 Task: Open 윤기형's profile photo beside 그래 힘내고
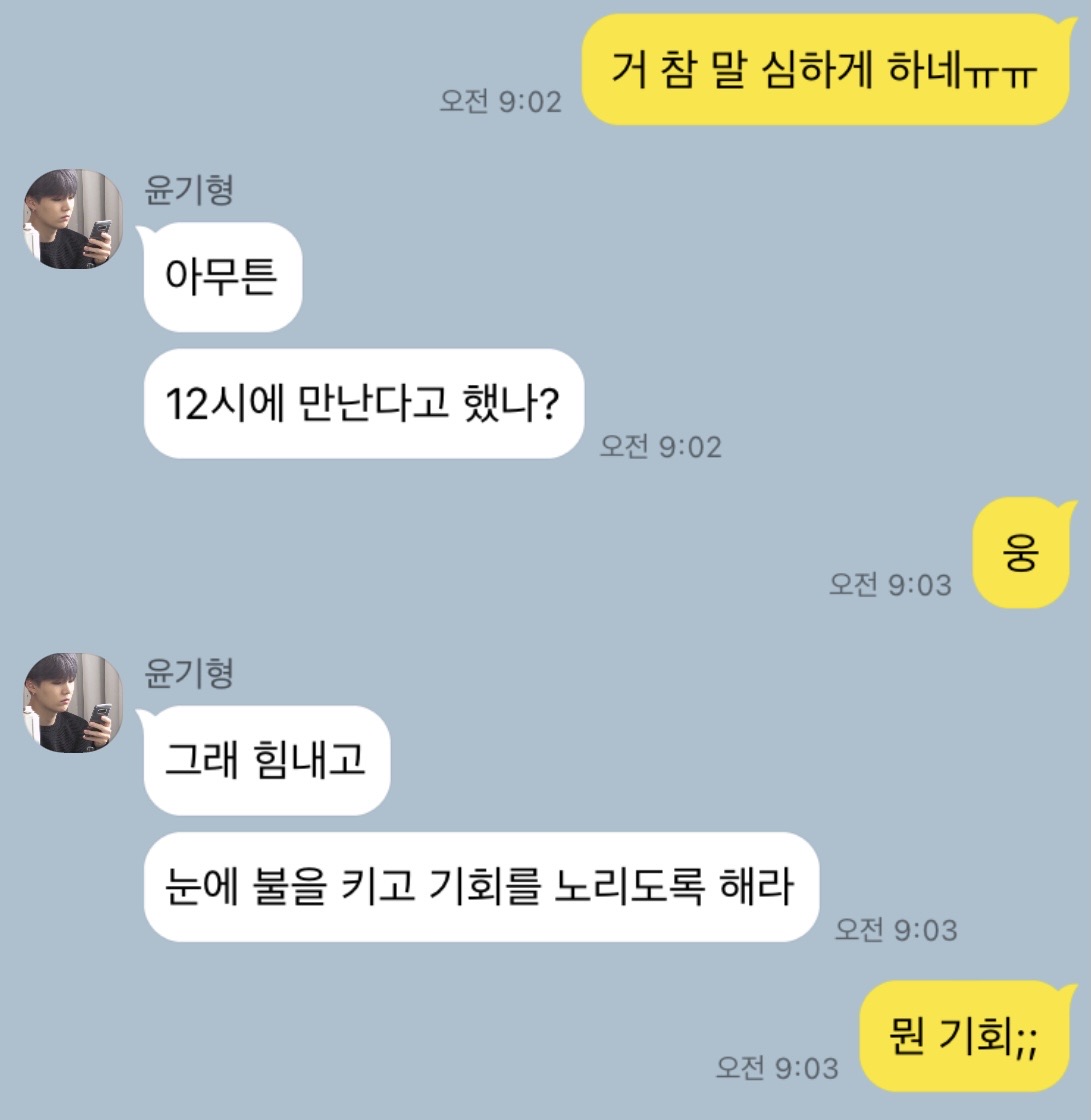click(x=73, y=703)
